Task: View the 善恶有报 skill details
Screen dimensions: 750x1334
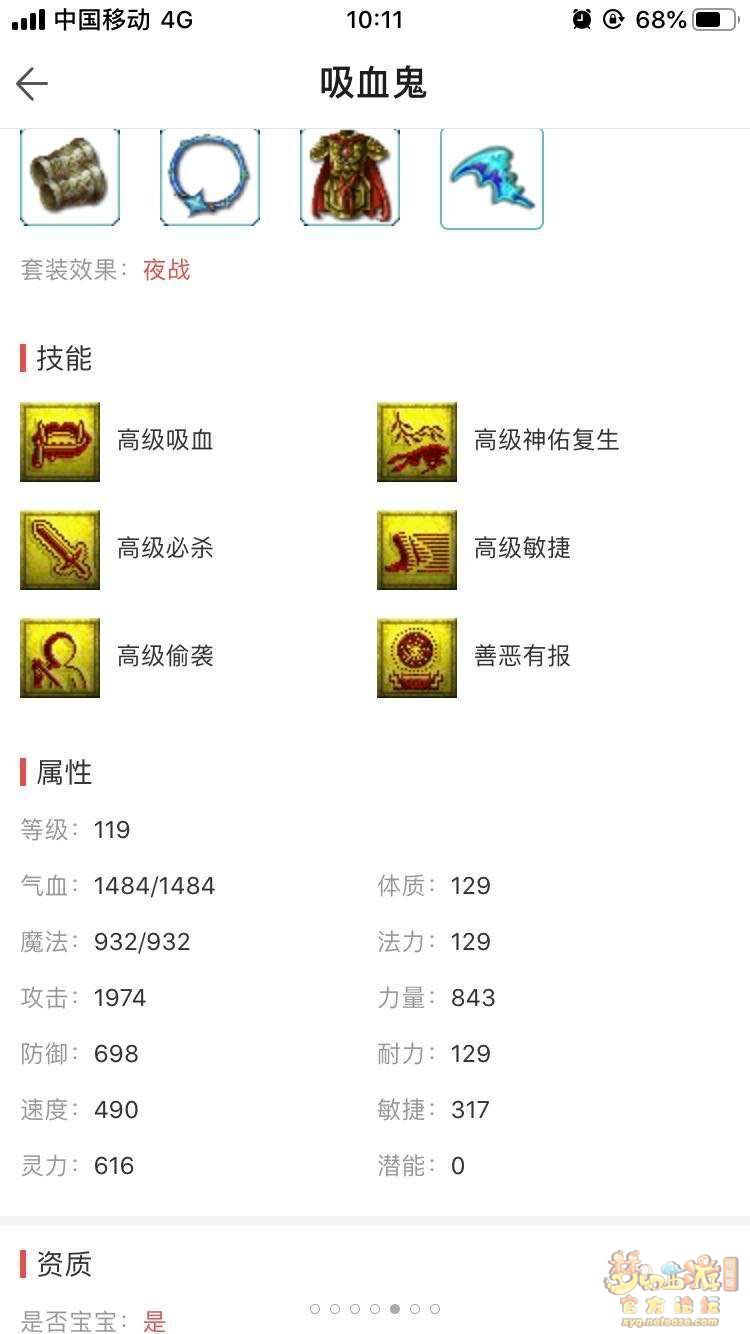Action: (417, 657)
